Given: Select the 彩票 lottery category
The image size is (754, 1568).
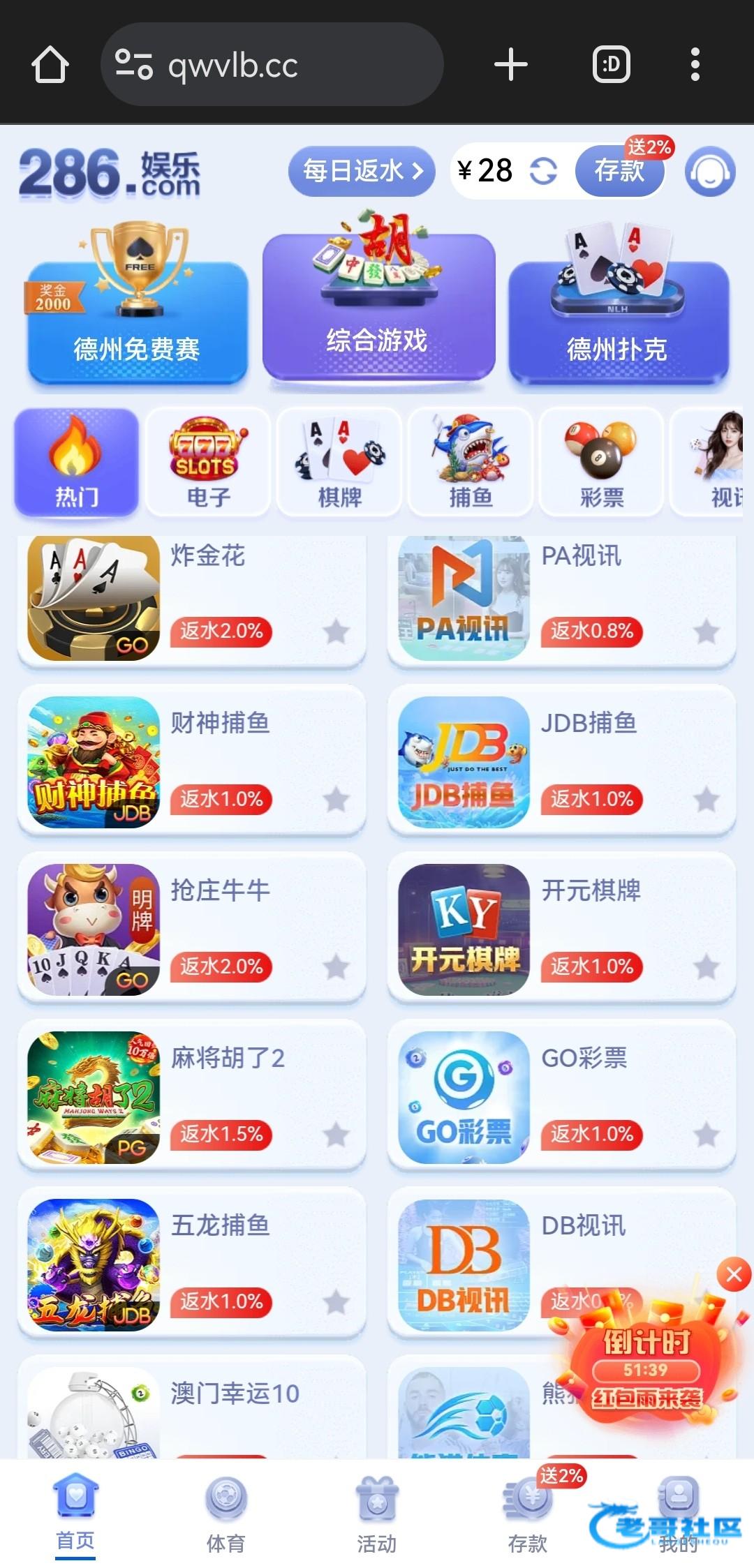Looking at the screenshot, I should coord(601,462).
